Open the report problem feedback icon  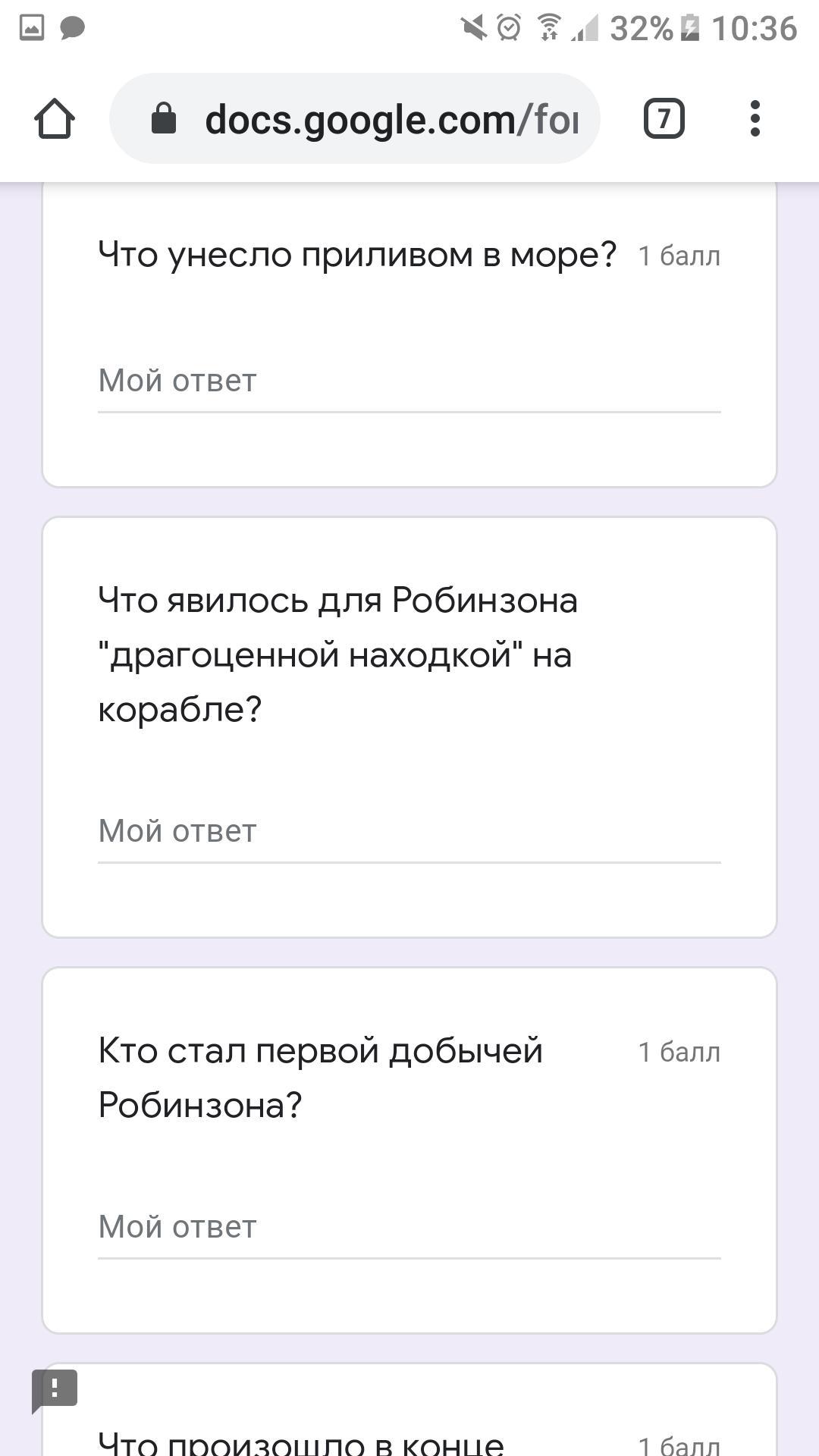55,1391
